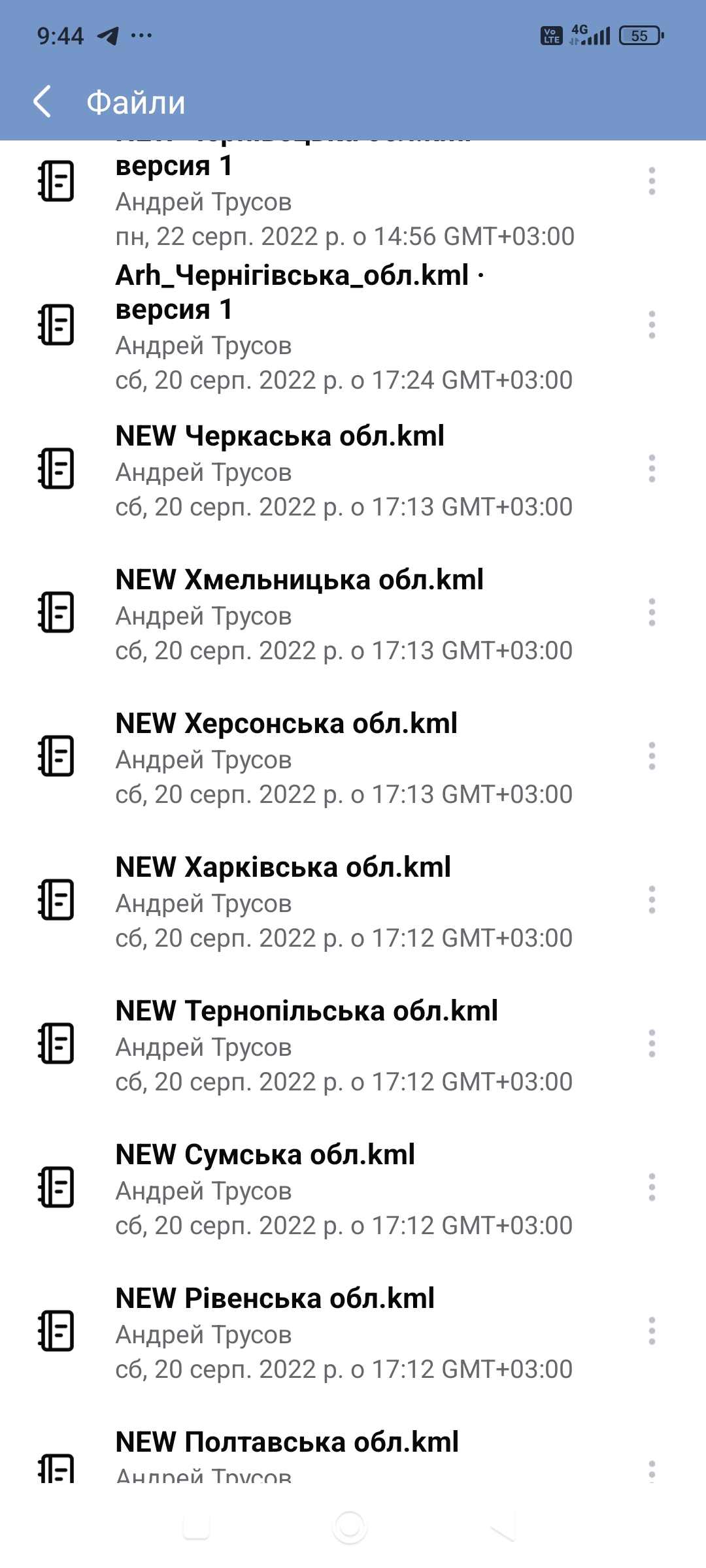Open the NEW Харківська обл.kml file
This screenshot has height=1568, width=706.
(353, 900)
